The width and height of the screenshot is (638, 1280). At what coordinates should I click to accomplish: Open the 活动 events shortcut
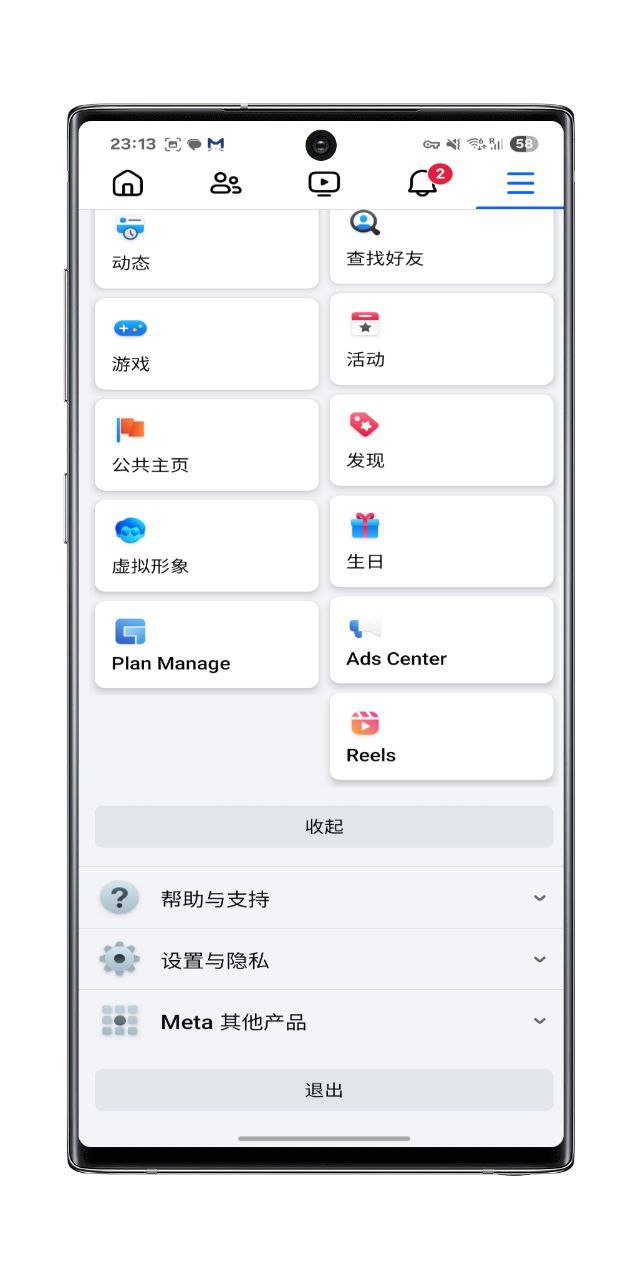441,339
